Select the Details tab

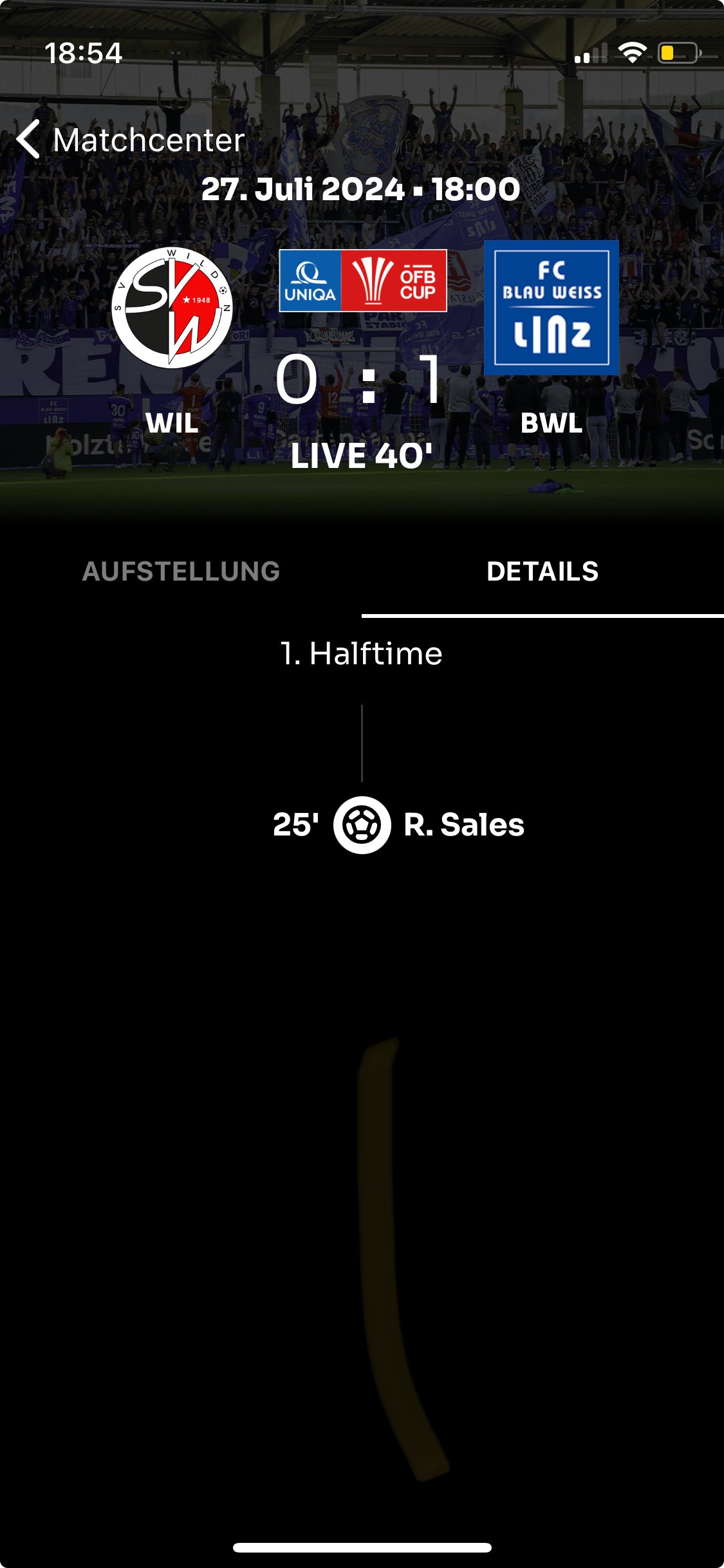(543, 572)
